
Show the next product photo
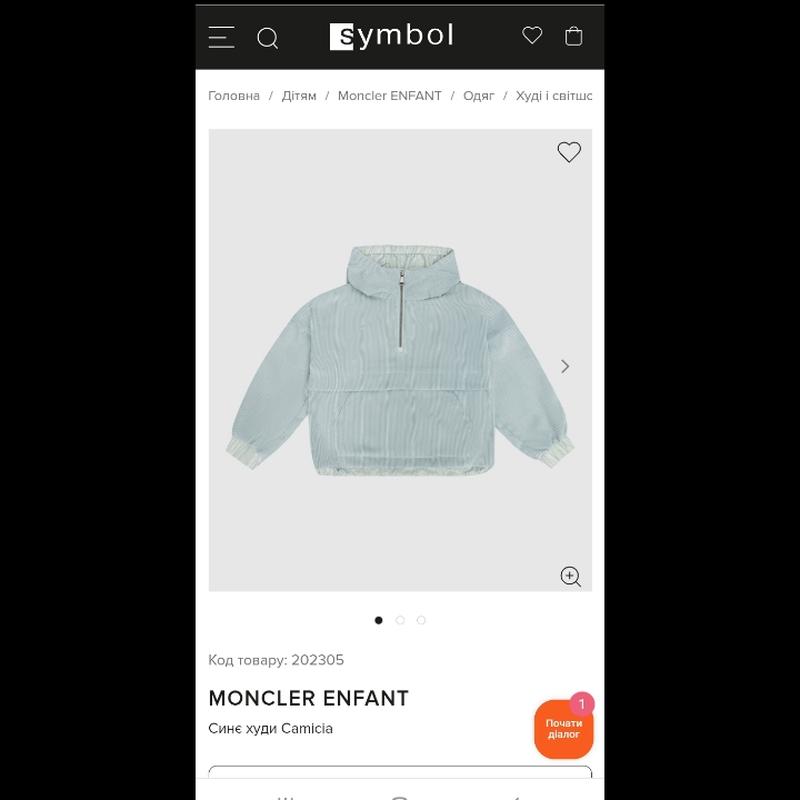click(x=565, y=366)
